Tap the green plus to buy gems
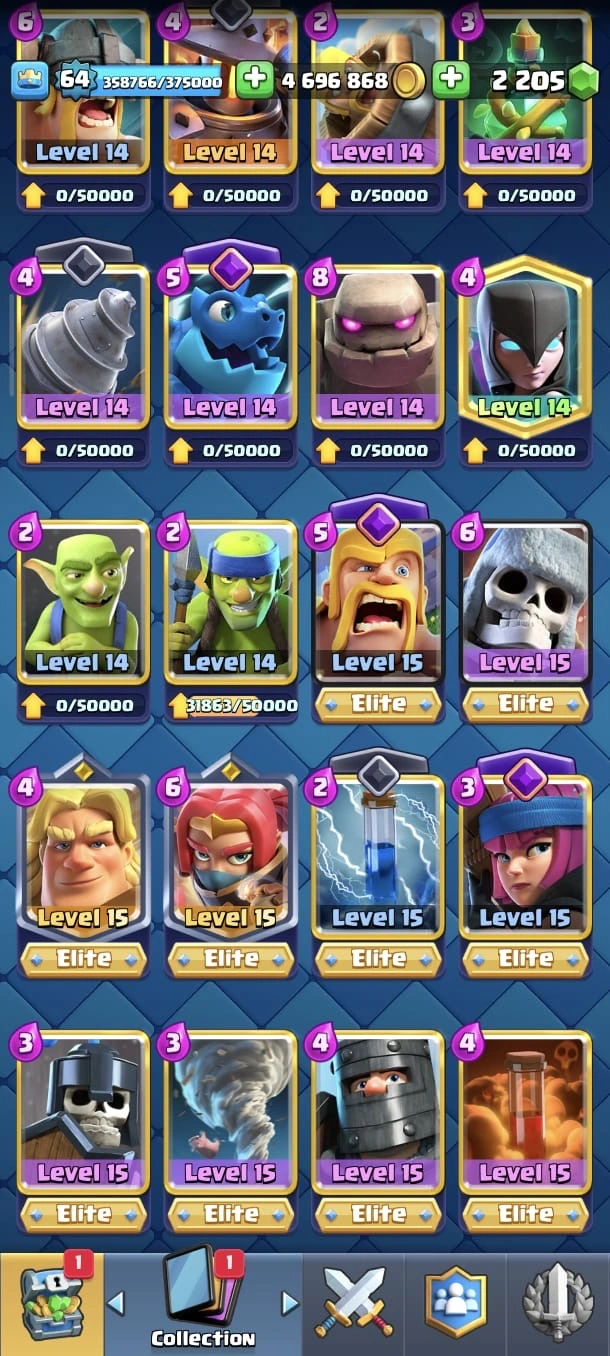The image size is (610, 1356). point(451,80)
